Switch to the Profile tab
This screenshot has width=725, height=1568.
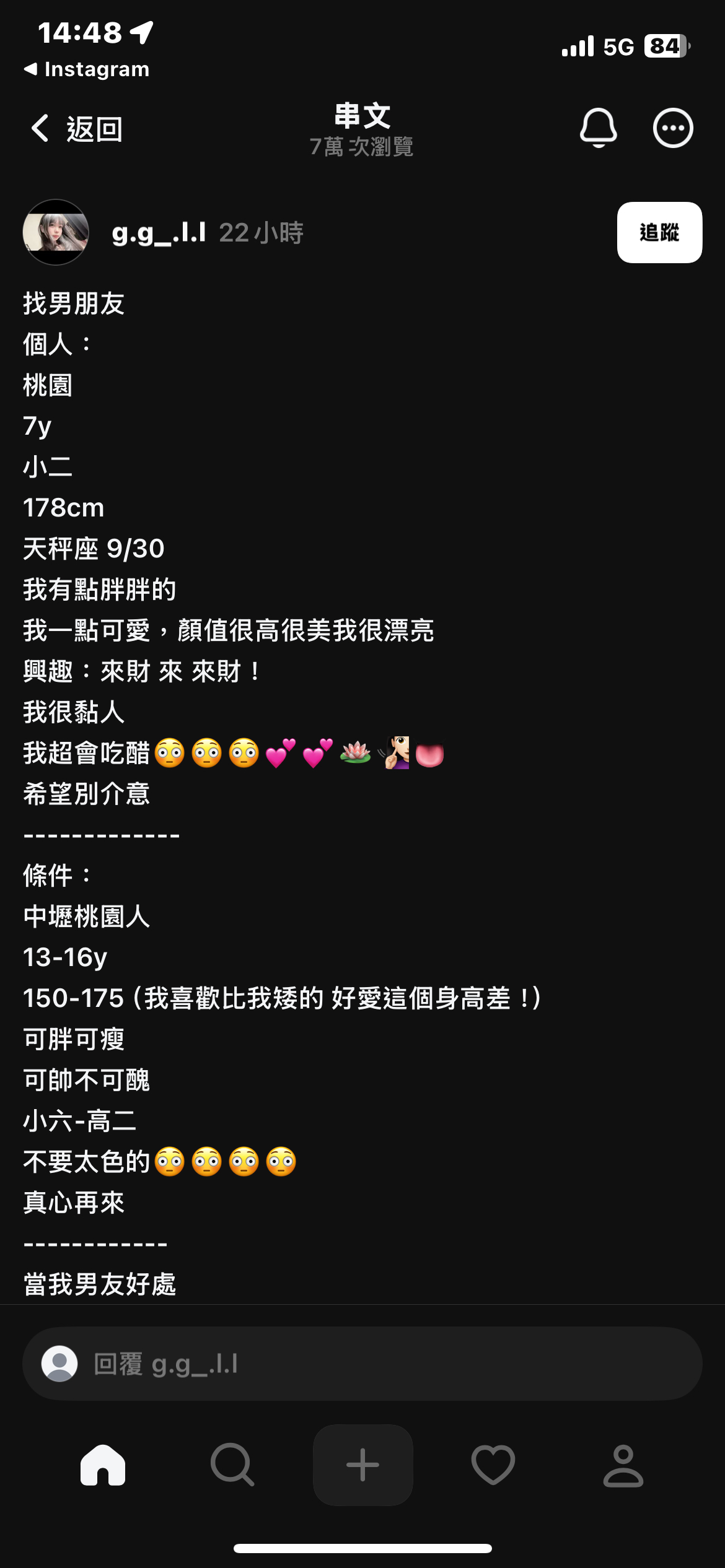[x=623, y=1465]
